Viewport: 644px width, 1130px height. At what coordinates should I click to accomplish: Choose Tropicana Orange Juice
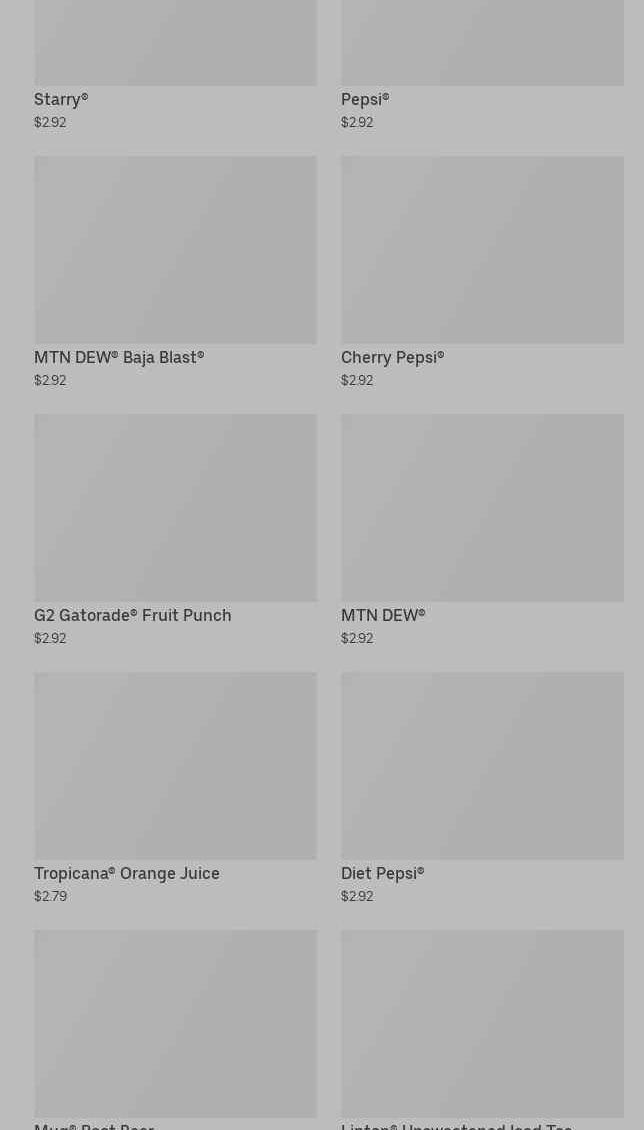click(175, 766)
